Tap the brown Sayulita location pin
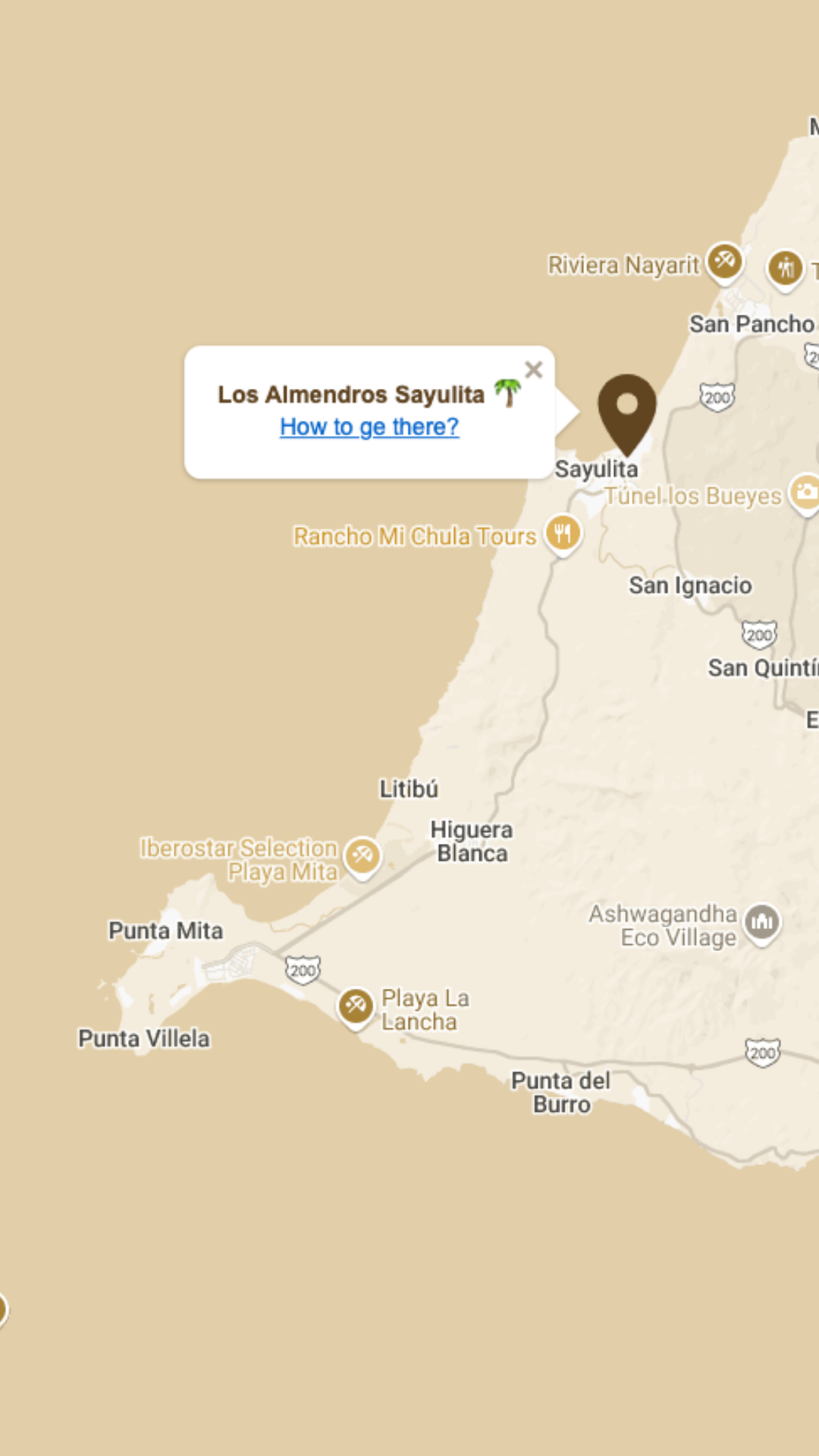The height and width of the screenshot is (1456, 819). [627, 411]
